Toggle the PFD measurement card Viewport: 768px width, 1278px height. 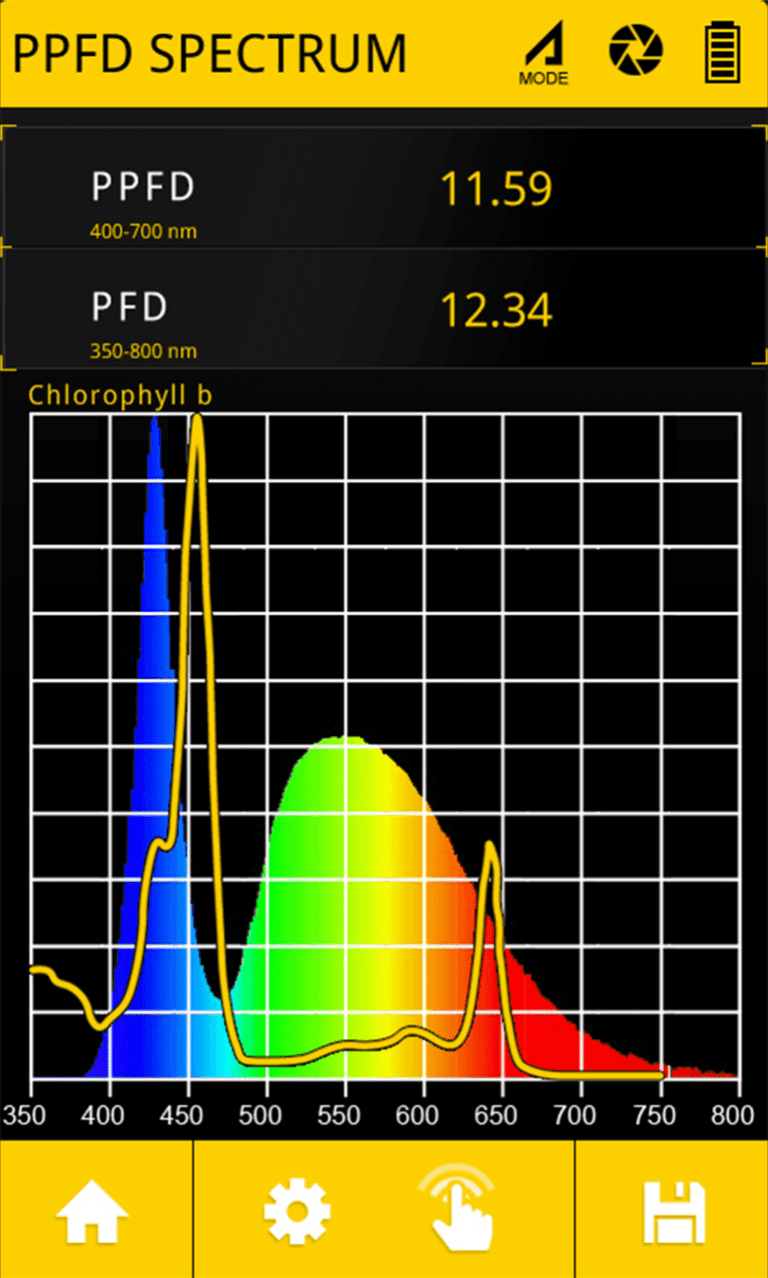pos(384,308)
